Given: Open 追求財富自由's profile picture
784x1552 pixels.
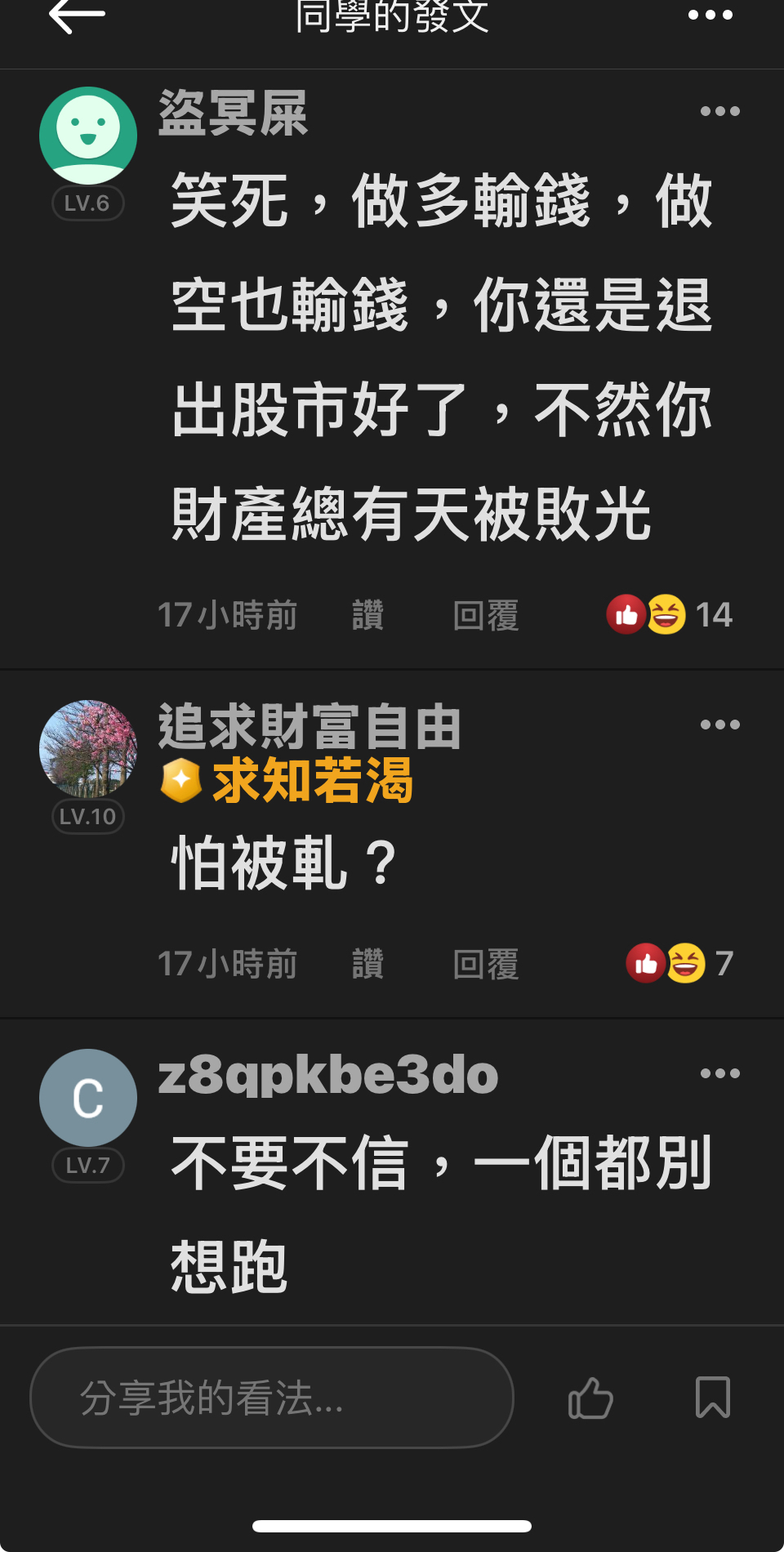Looking at the screenshot, I should point(88,748).
